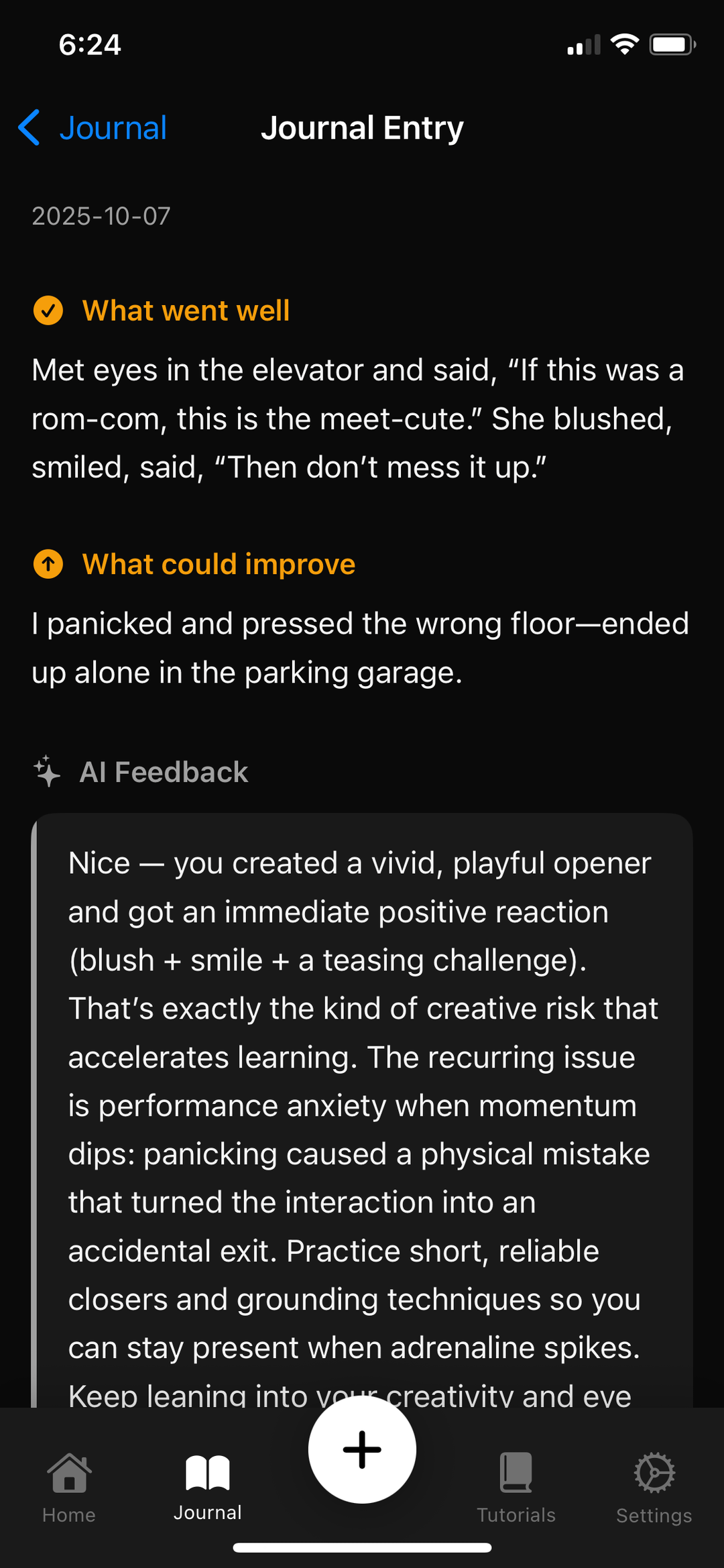Go to the Settings tab
This screenshot has height=1568, width=724.
654,1485
